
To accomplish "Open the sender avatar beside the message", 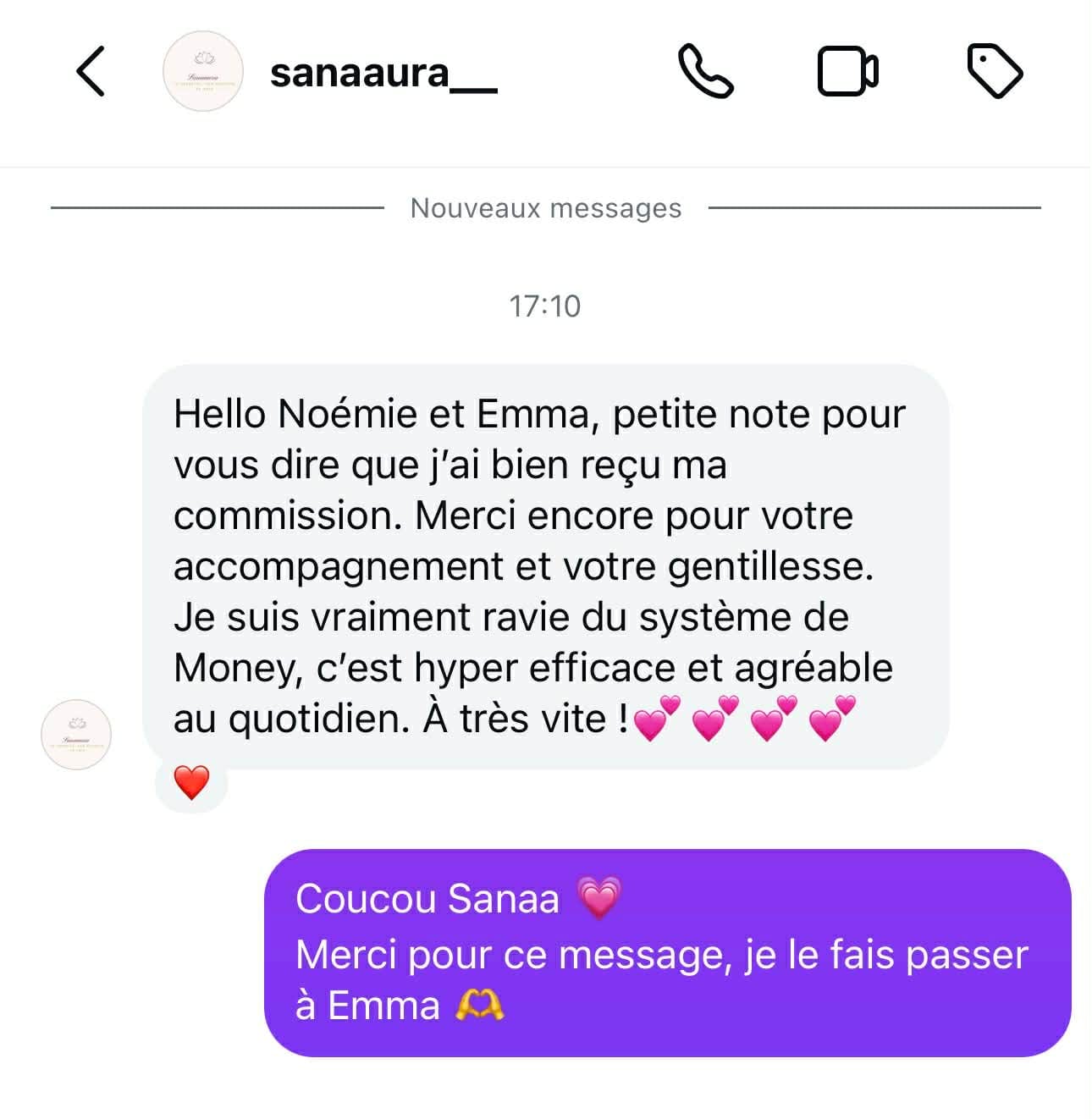I will point(76,735).
